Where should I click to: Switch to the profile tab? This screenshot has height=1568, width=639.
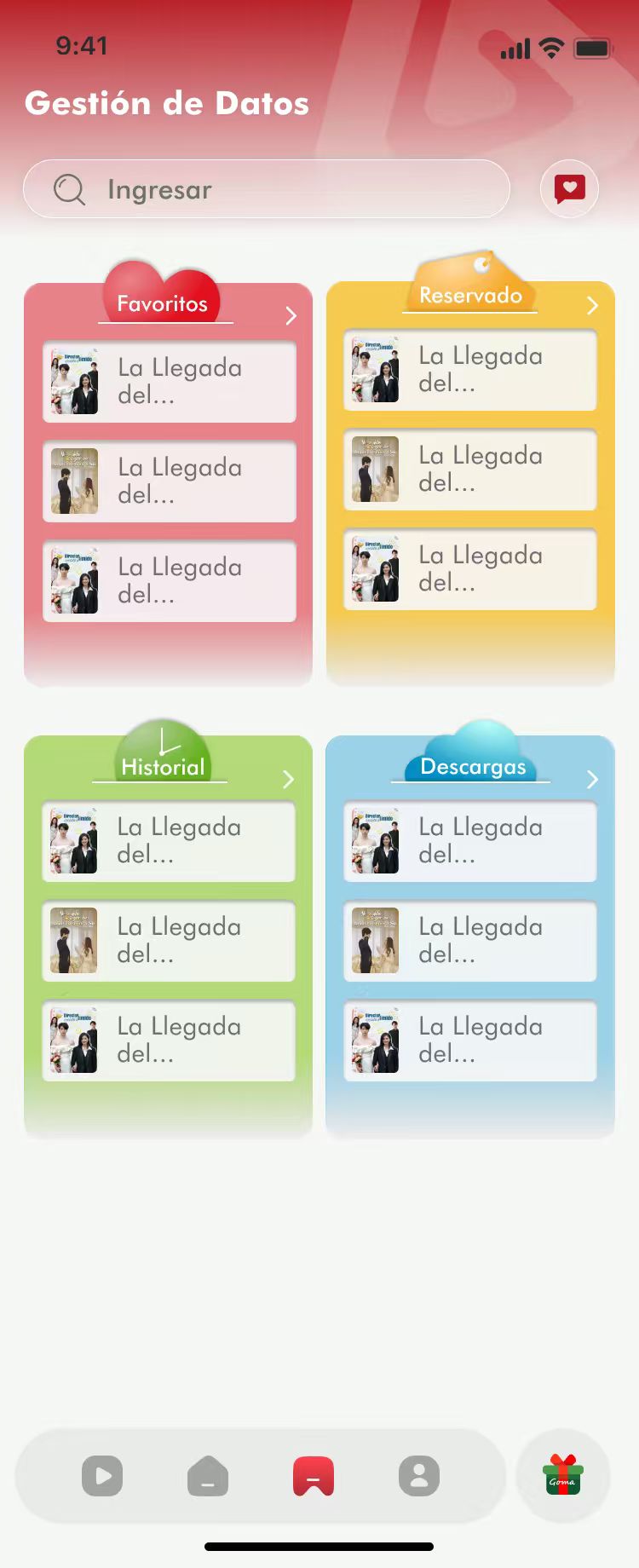419,1476
